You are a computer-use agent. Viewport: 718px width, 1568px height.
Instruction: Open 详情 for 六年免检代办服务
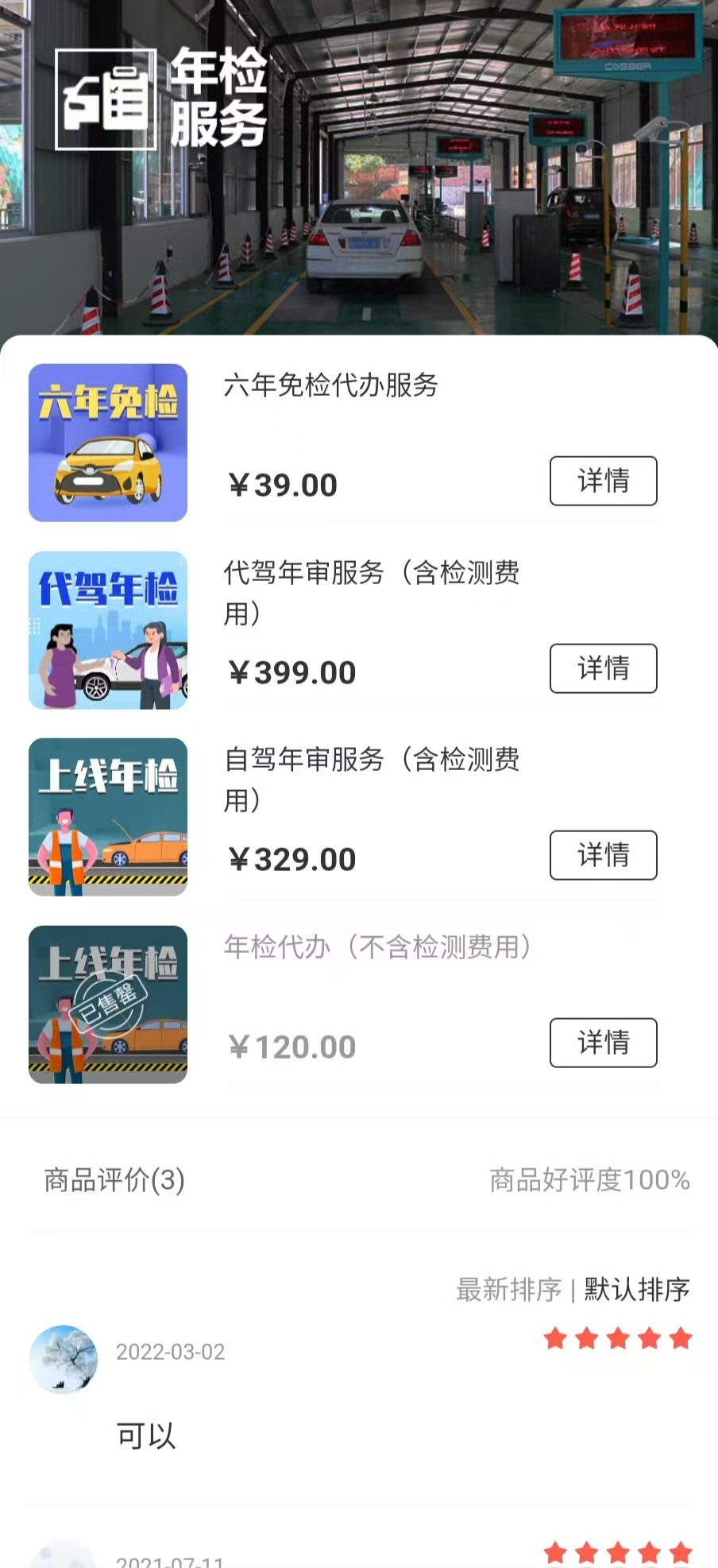[x=603, y=481]
